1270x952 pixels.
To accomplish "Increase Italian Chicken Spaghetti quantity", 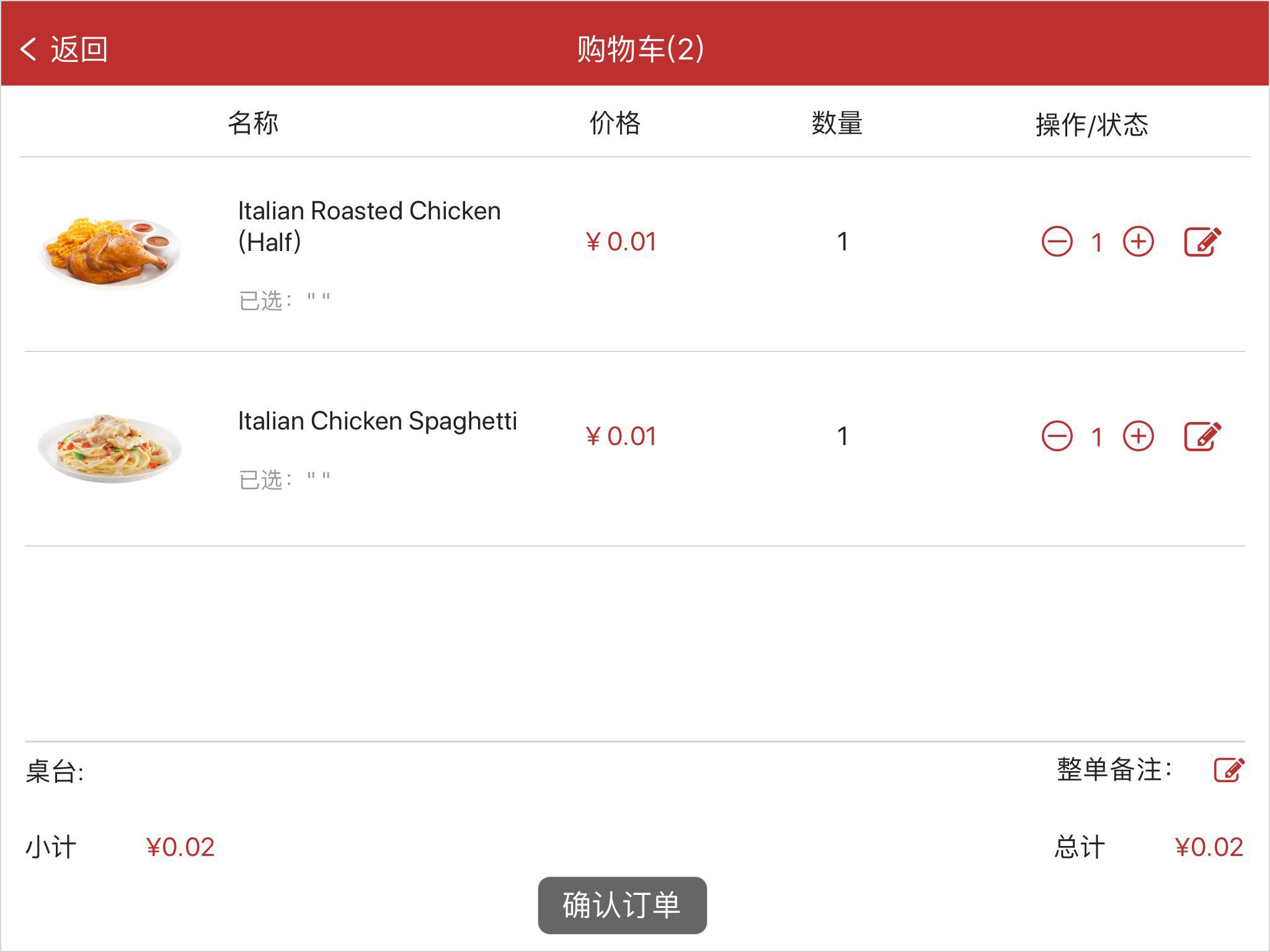I will coord(1138,436).
